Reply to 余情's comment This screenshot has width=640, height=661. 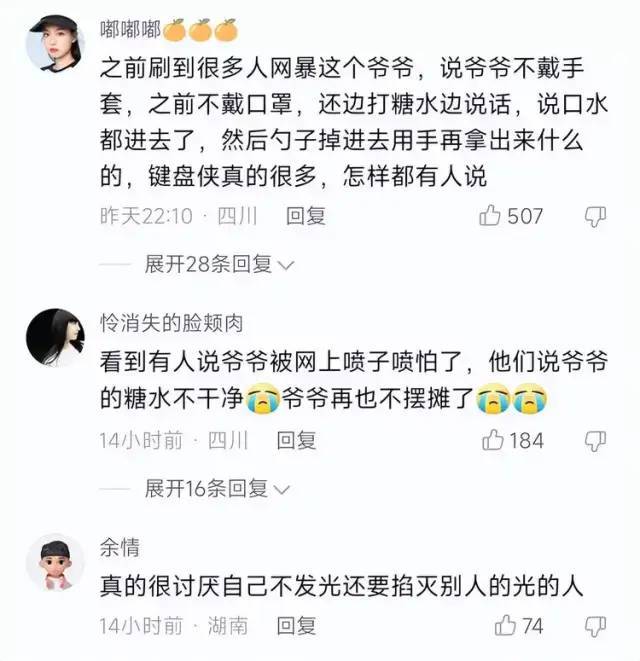click(296, 626)
